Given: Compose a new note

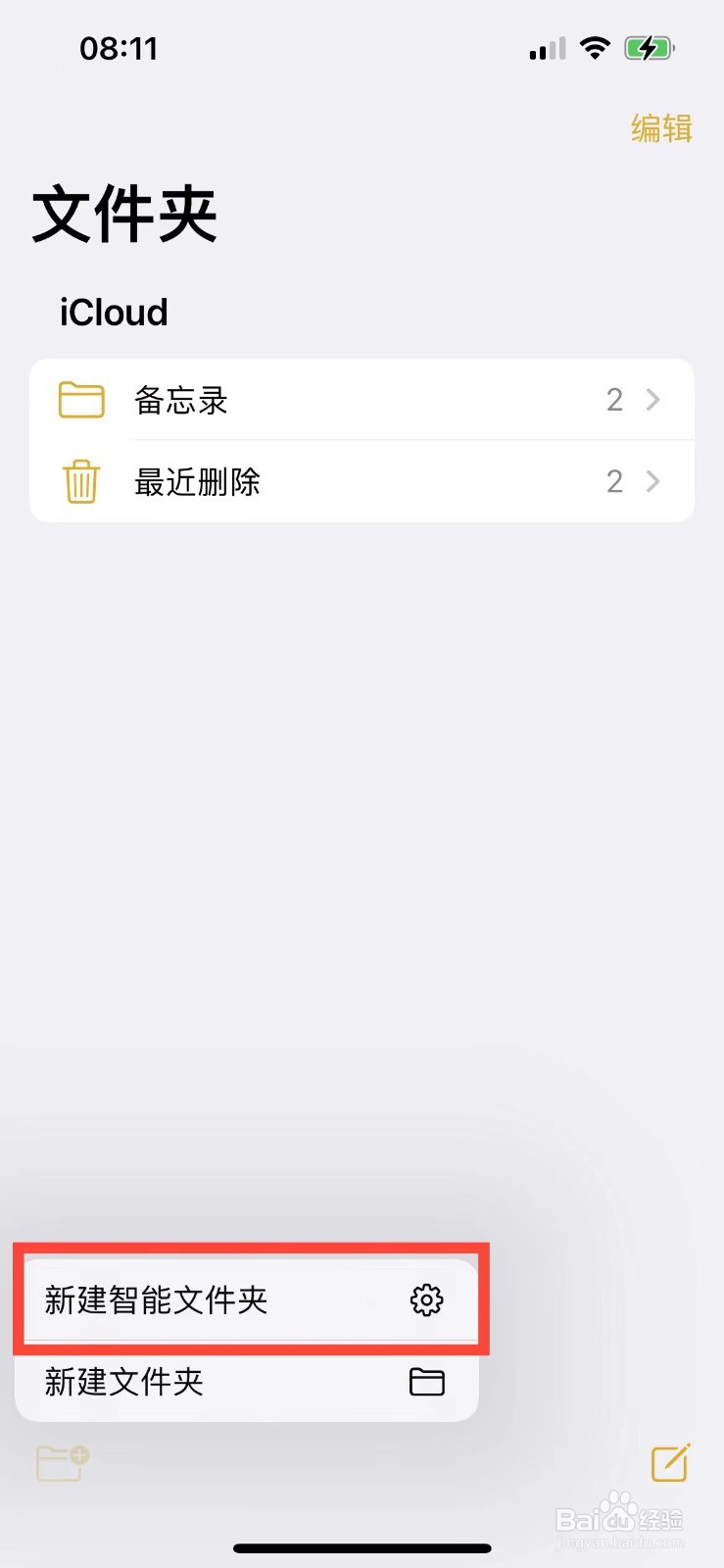Looking at the screenshot, I should (x=670, y=1463).
